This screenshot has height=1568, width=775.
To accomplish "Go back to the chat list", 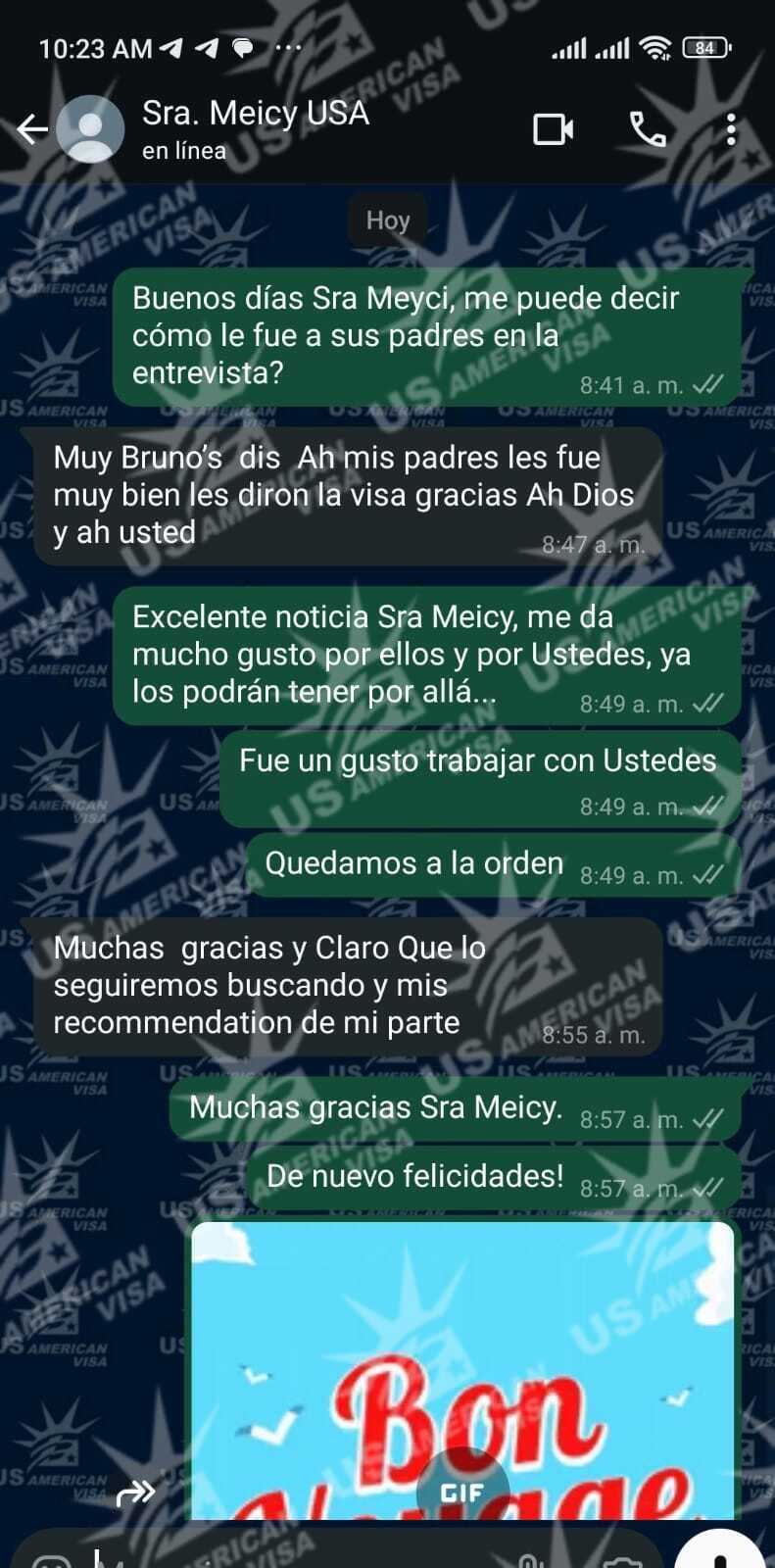I will pos(32,129).
